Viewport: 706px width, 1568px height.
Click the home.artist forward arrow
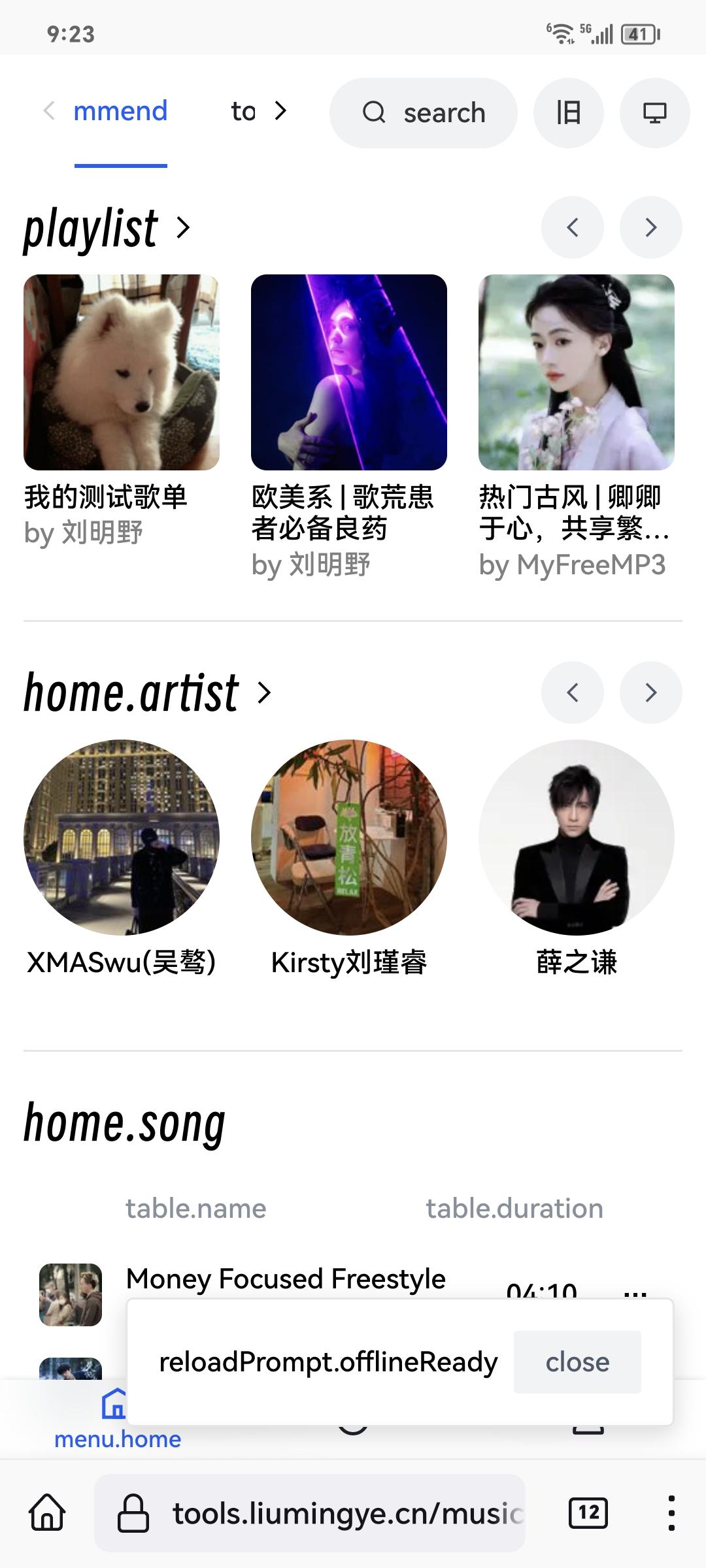(650, 693)
